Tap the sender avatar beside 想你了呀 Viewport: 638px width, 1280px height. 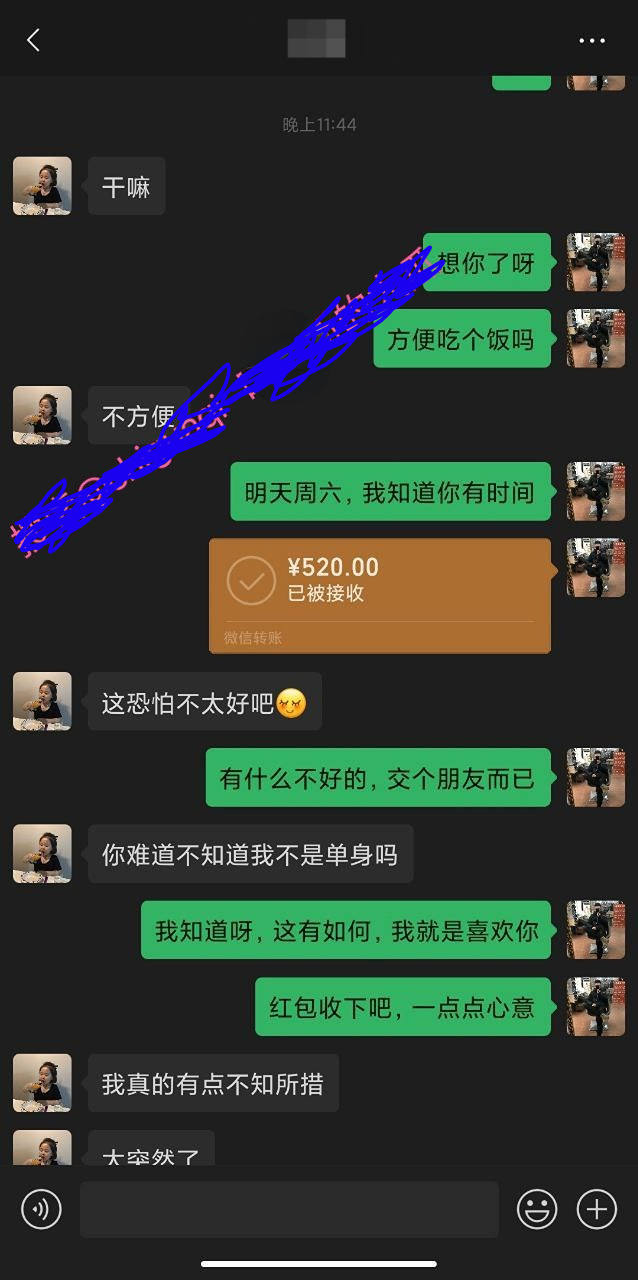(x=596, y=262)
